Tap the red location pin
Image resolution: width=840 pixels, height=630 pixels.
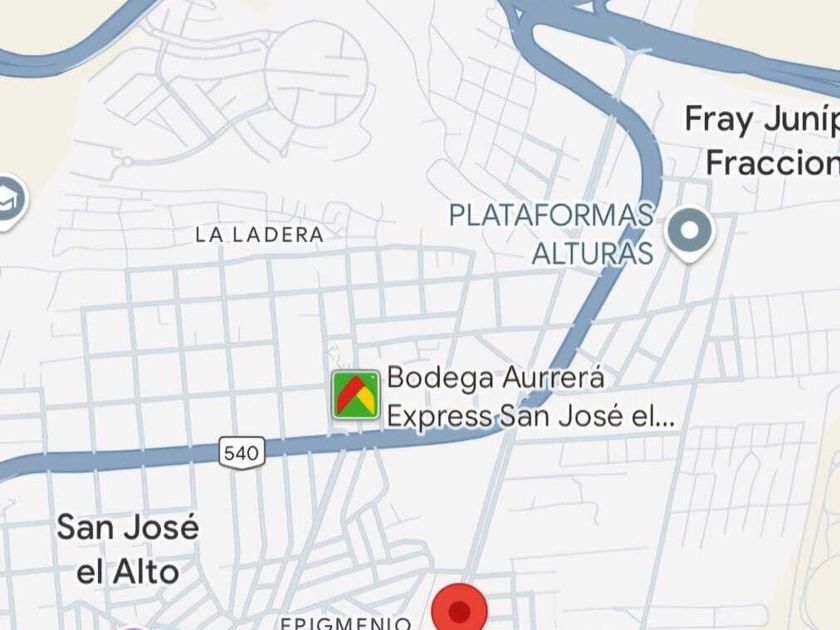tap(459, 609)
